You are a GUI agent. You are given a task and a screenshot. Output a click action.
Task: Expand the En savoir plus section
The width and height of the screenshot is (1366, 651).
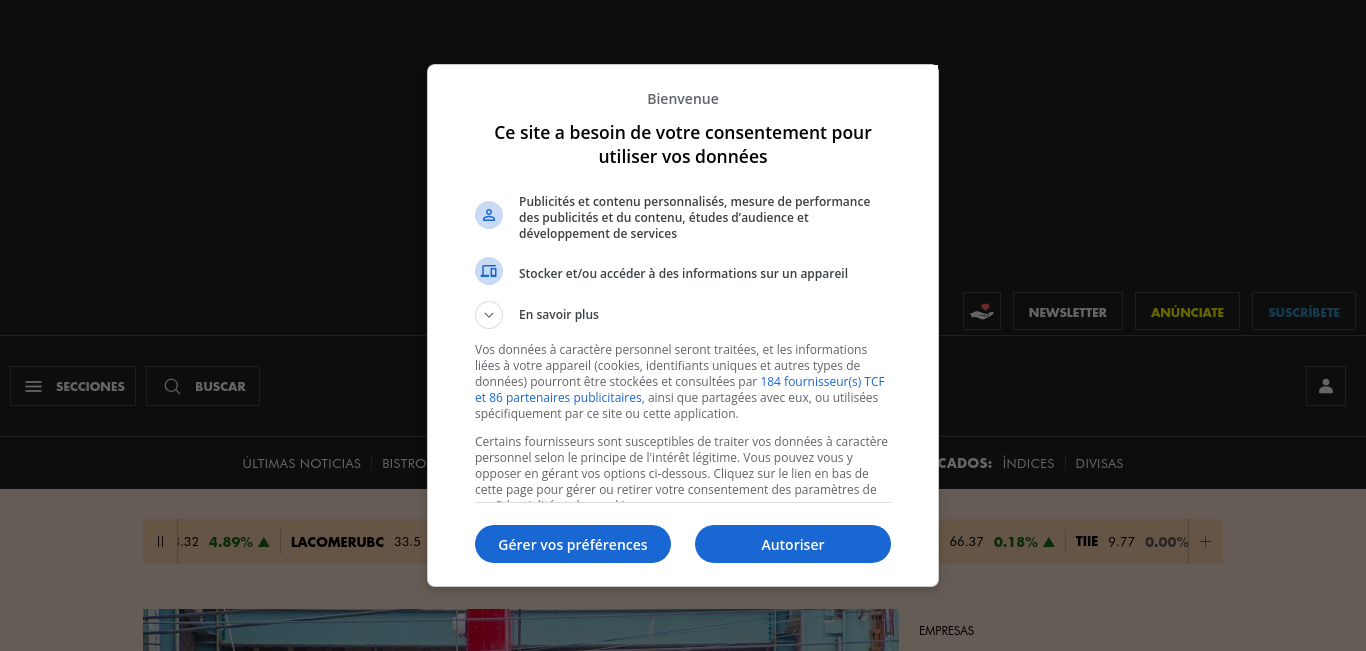coord(488,315)
